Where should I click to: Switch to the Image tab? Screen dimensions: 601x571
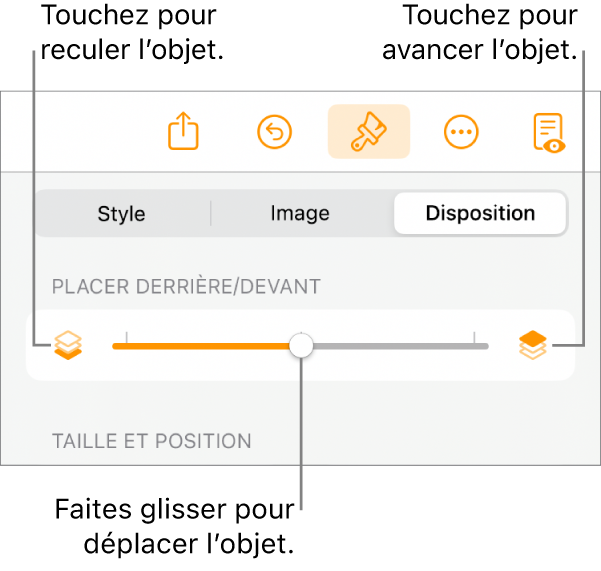[300, 213]
